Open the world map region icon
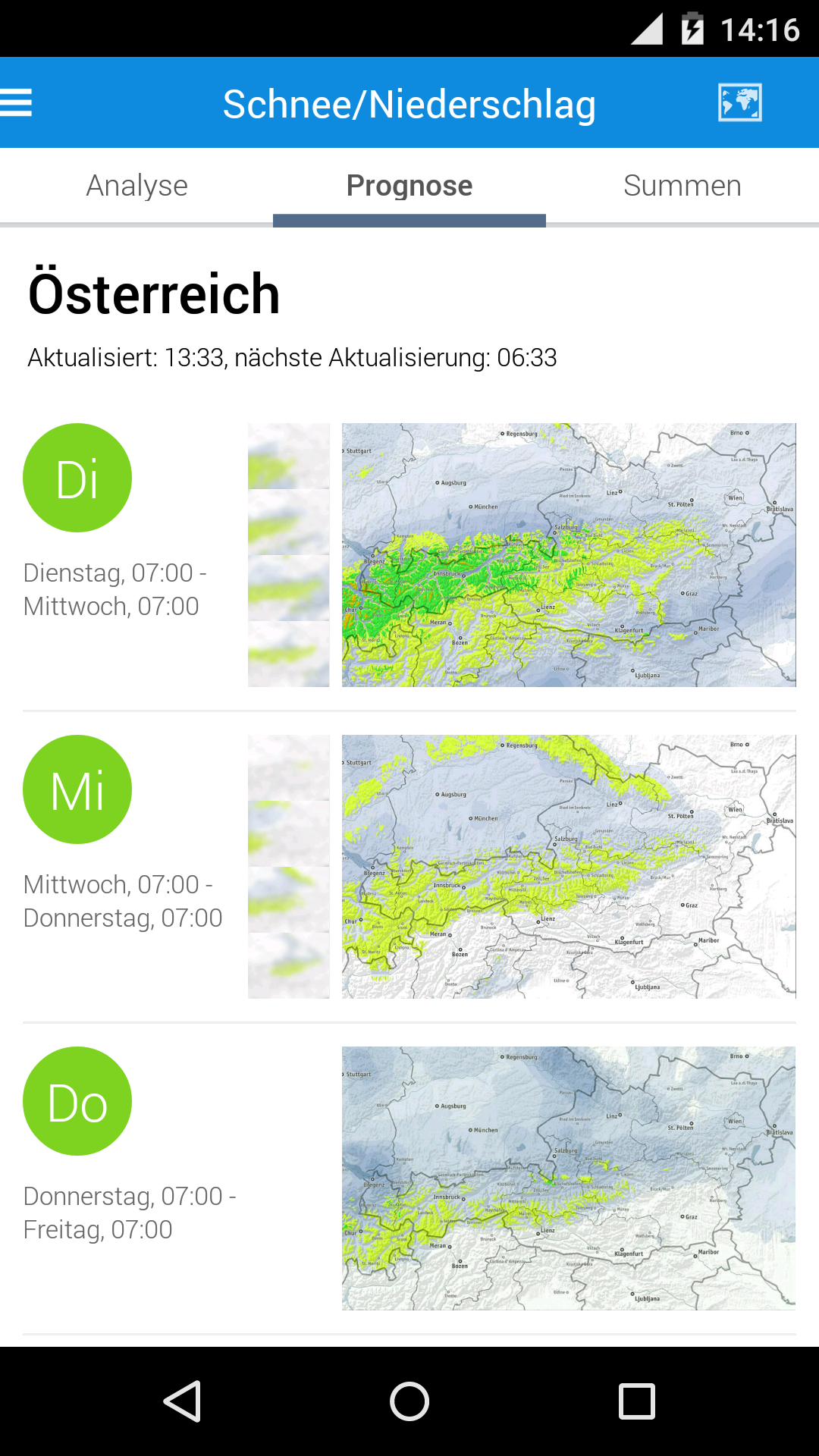 (x=739, y=102)
